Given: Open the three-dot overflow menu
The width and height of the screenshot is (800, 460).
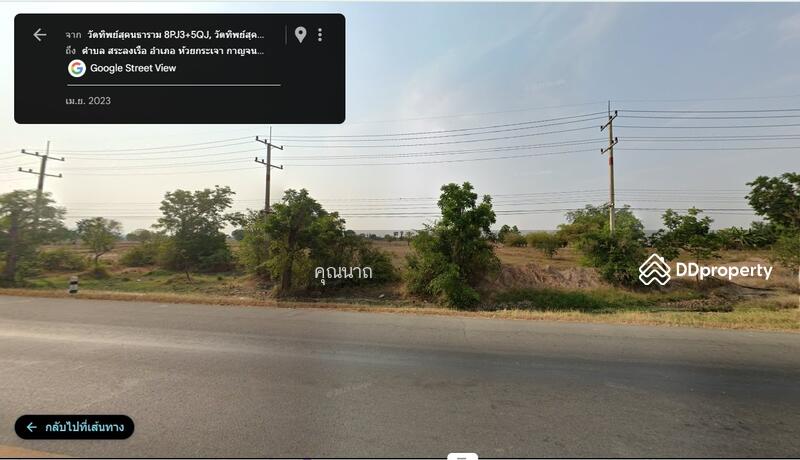Looking at the screenshot, I should [x=320, y=35].
